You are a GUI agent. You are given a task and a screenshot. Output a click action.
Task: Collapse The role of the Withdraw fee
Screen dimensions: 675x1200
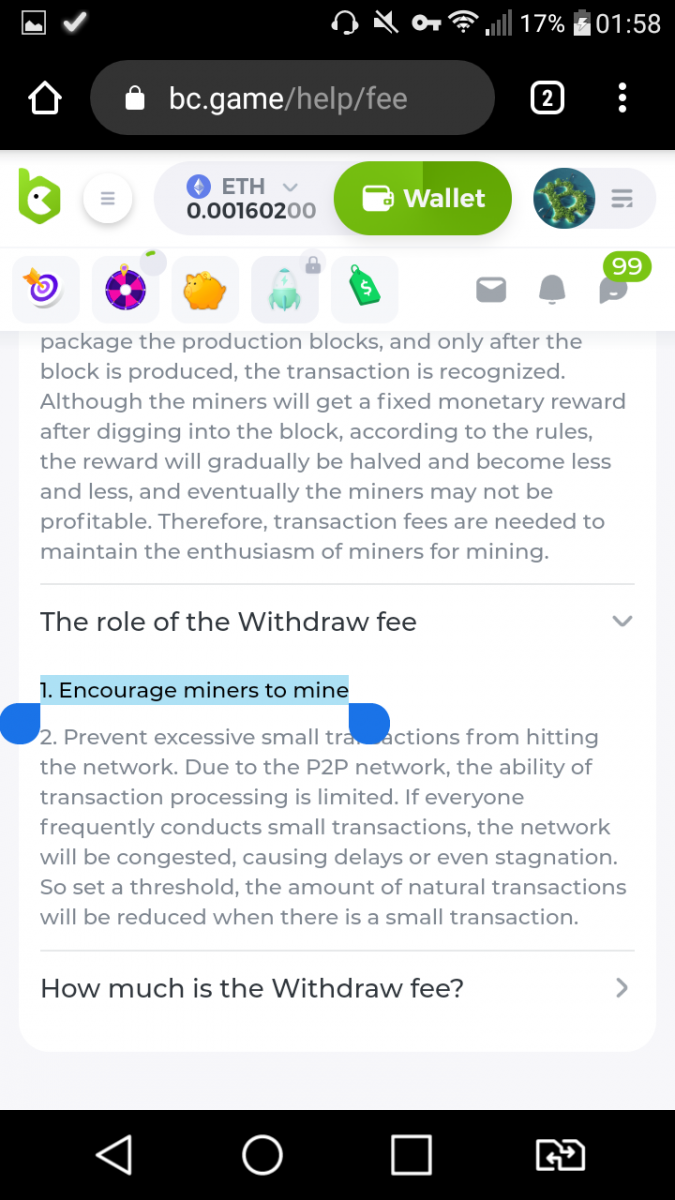tap(622, 621)
